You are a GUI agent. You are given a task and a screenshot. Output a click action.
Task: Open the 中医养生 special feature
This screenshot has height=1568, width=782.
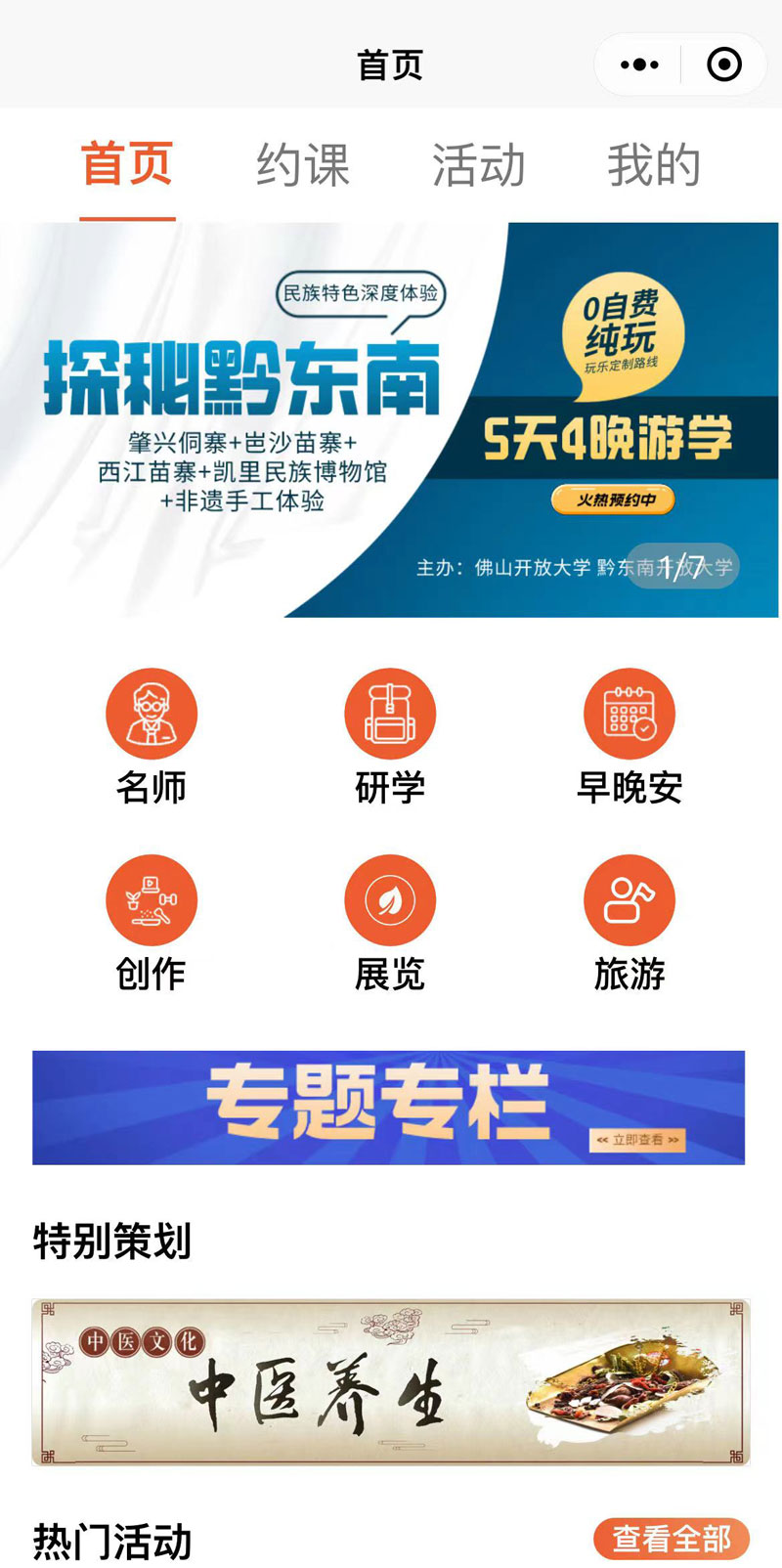click(390, 1382)
